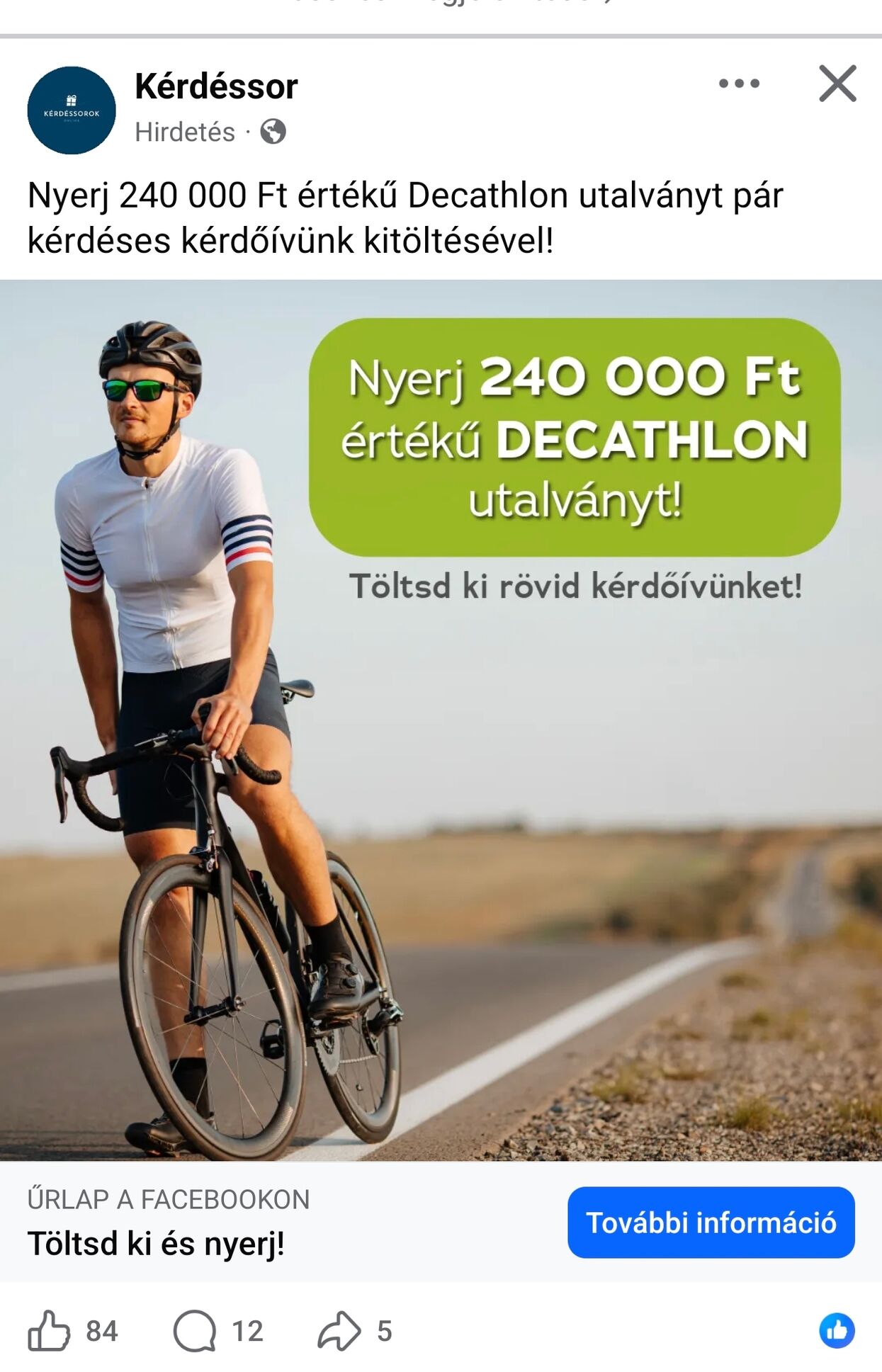Open the Kérdéssor page profile picture
Image resolution: width=882 pixels, height=1372 pixels.
pyautogui.click(x=72, y=110)
